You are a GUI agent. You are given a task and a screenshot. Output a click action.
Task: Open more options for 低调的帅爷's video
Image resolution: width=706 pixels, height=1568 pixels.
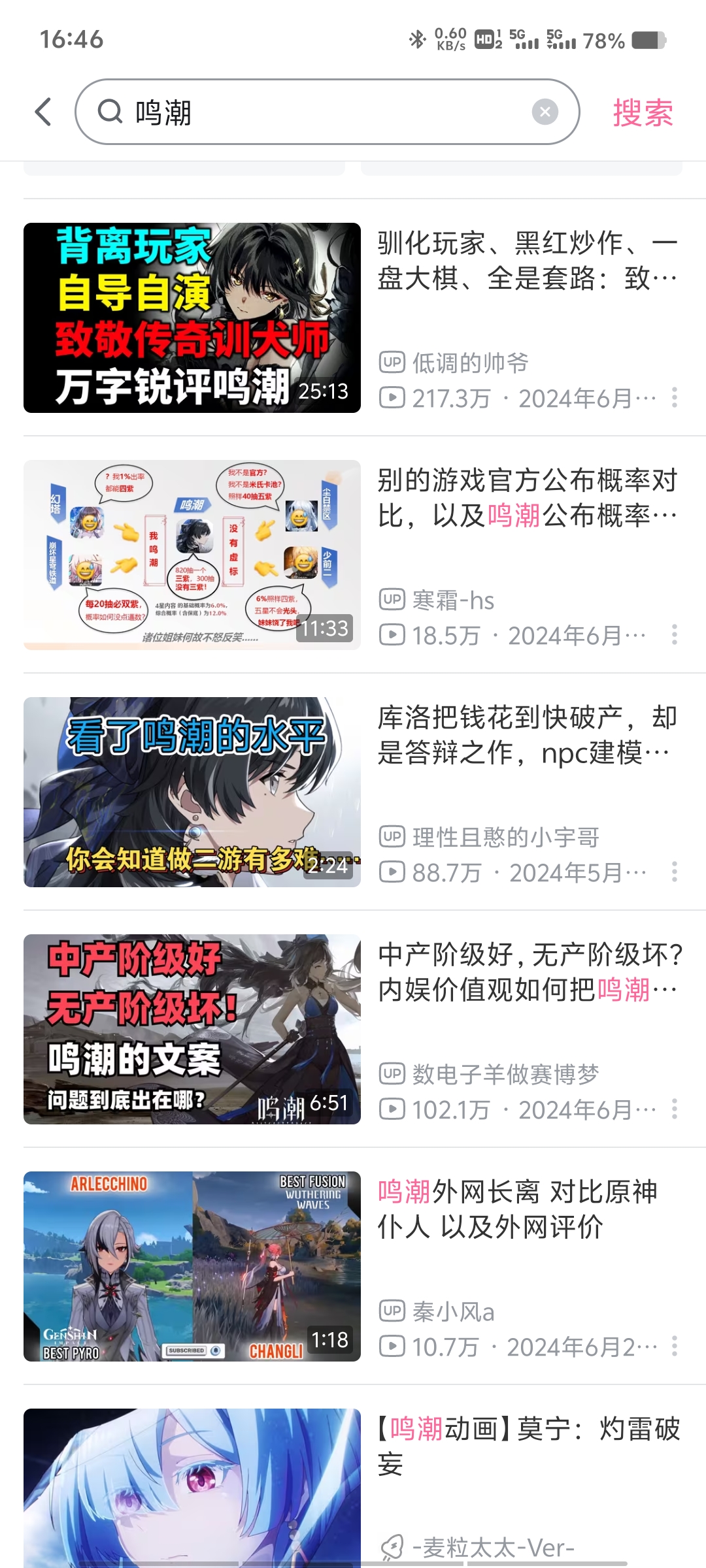pos(675,397)
